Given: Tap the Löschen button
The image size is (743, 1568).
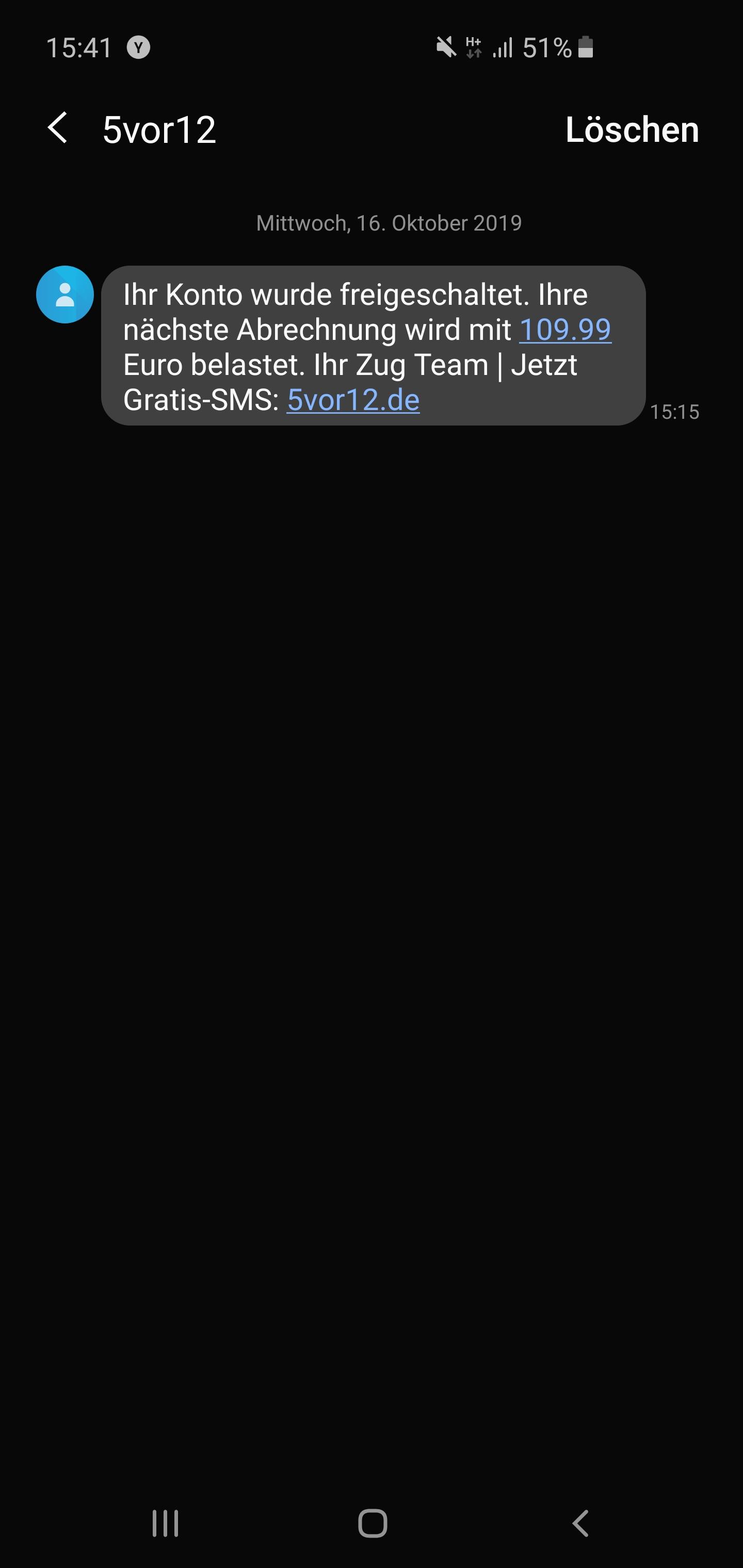Looking at the screenshot, I should (632, 129).
